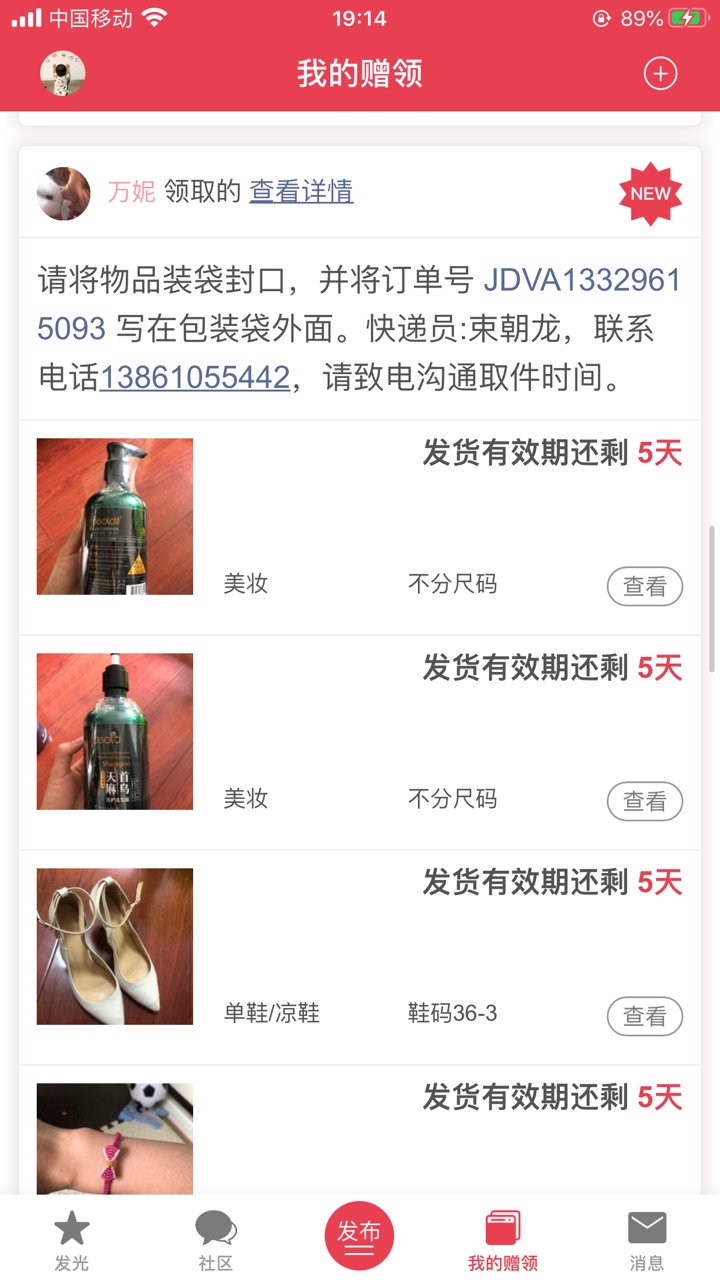Open the 消息 tab
Image resolution: width=720 pixels, height=1280 pixels.
[647, 1240]
